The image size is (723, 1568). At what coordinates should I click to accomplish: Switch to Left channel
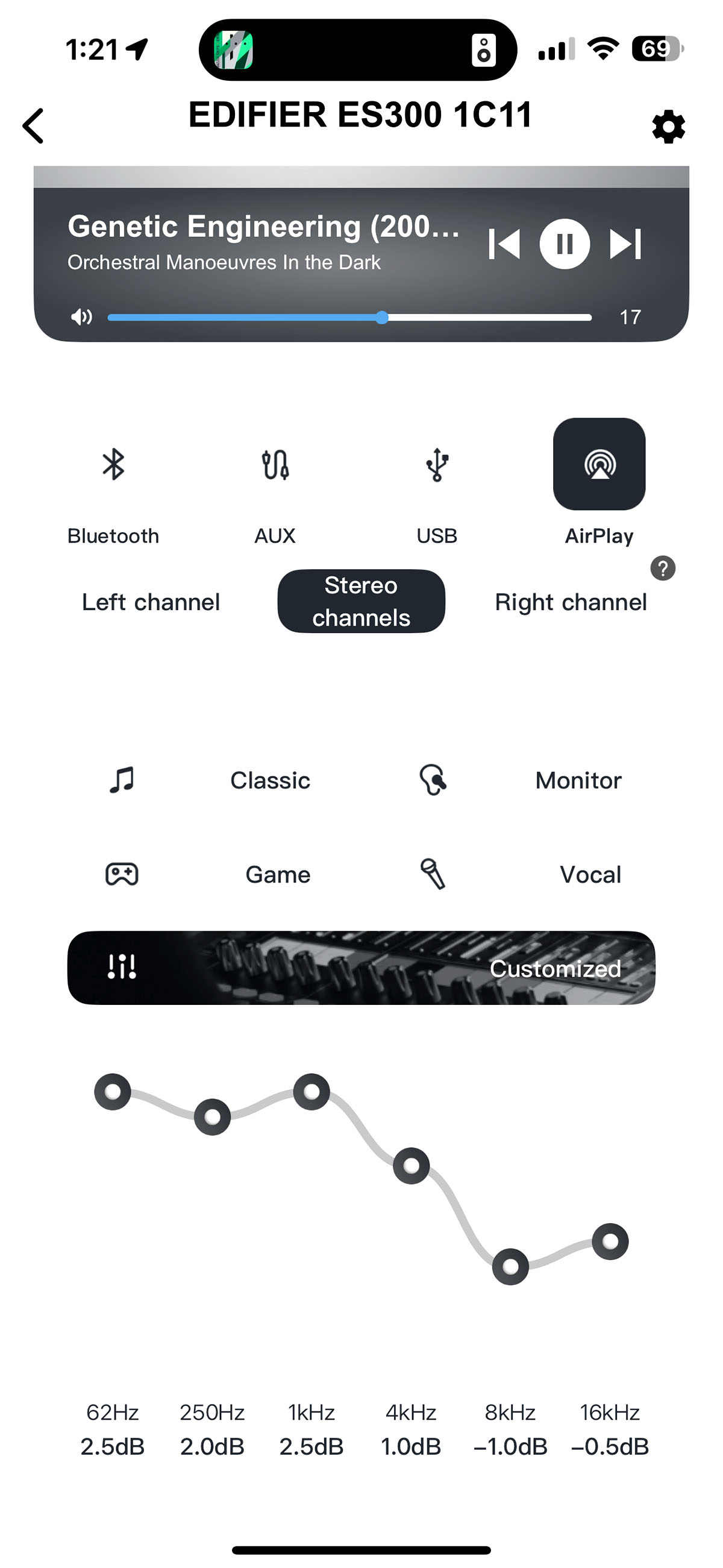(x=151, y=602)
